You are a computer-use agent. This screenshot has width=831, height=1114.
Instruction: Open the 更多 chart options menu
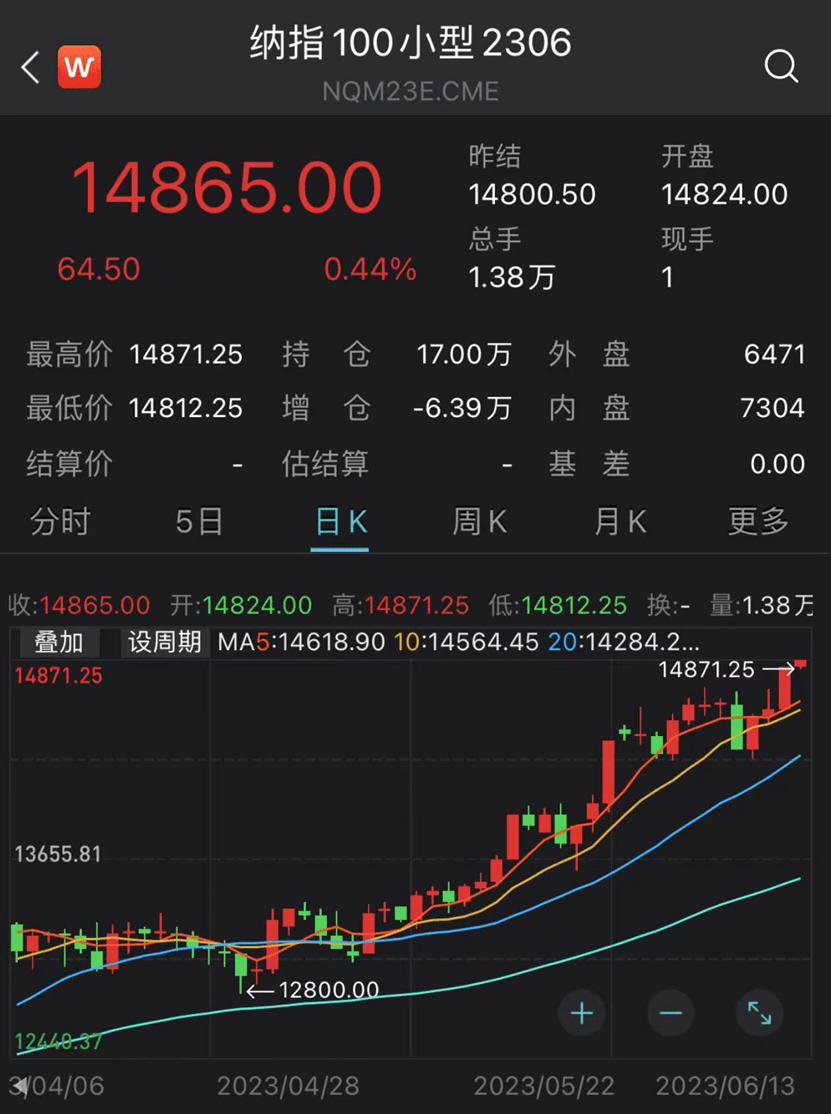click(758, 522)
